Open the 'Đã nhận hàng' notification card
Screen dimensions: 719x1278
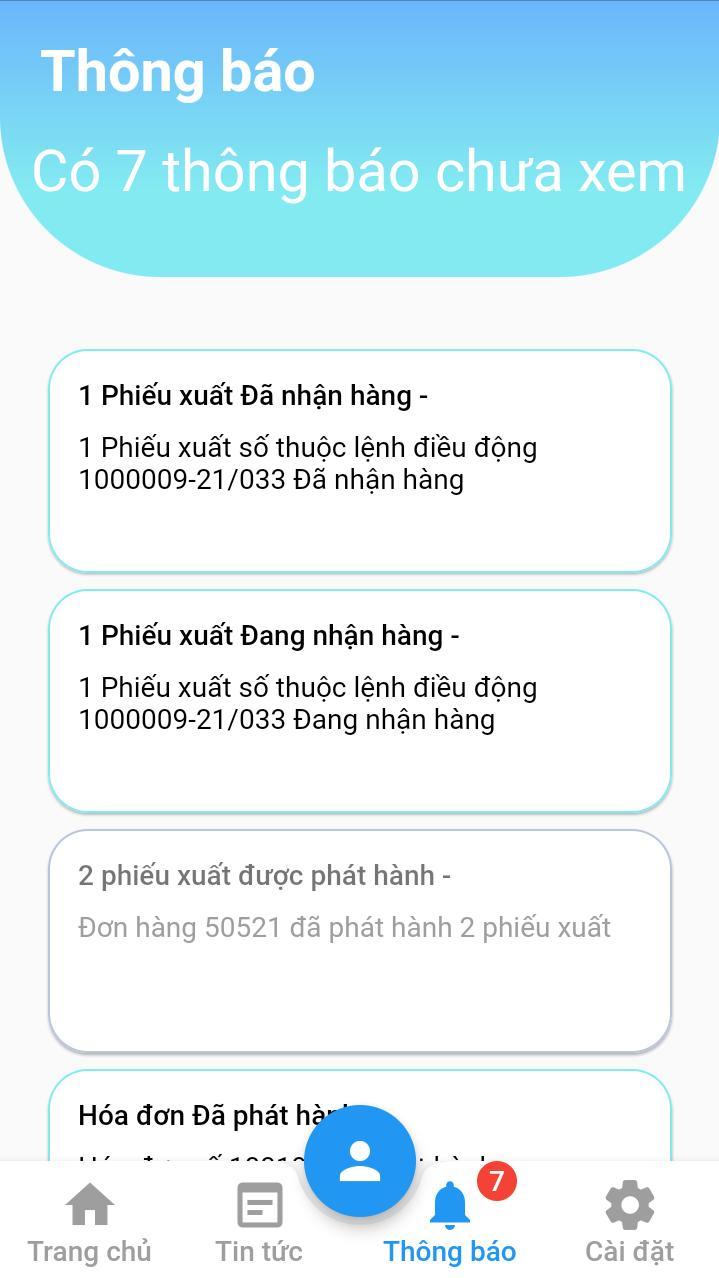pos(359,460)
